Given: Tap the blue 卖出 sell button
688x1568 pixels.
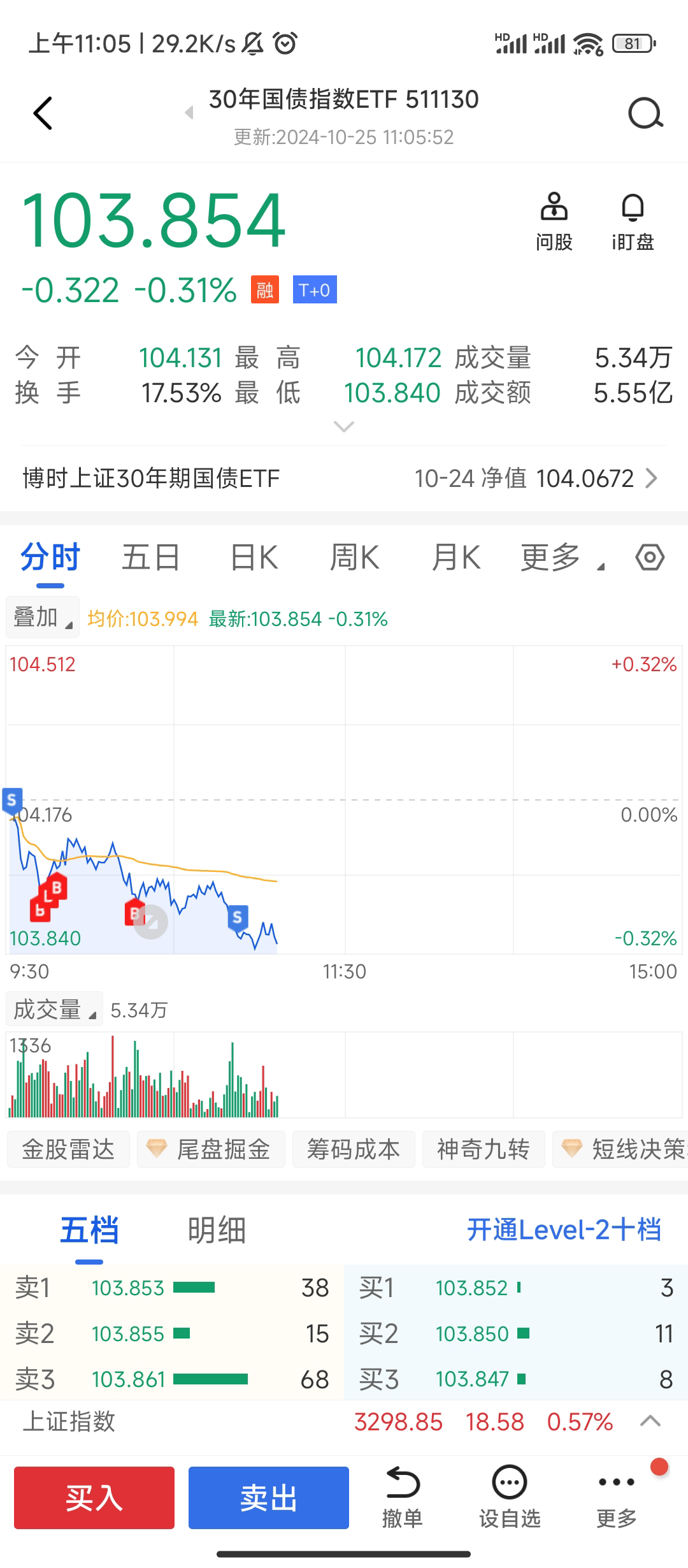Looking at the screenshot, I should 268,1497.
